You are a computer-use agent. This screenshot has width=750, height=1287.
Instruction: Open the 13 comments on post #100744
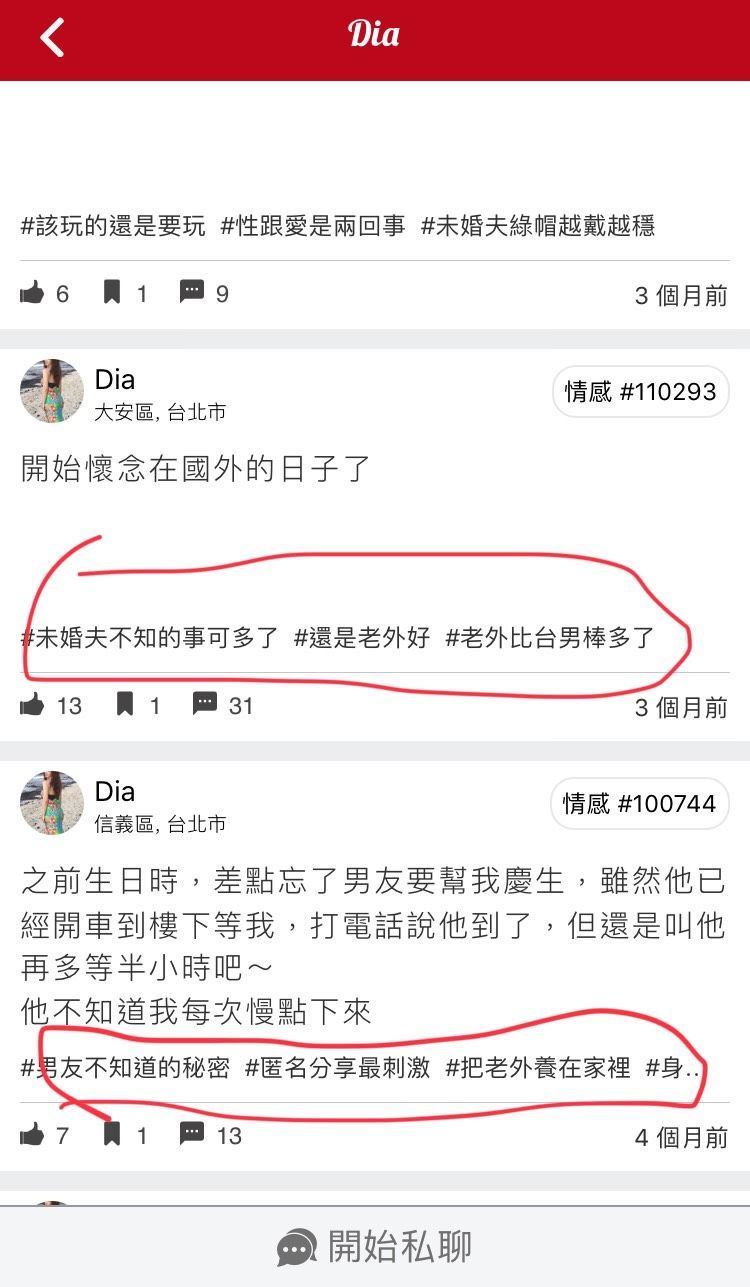coord(192,1134)
